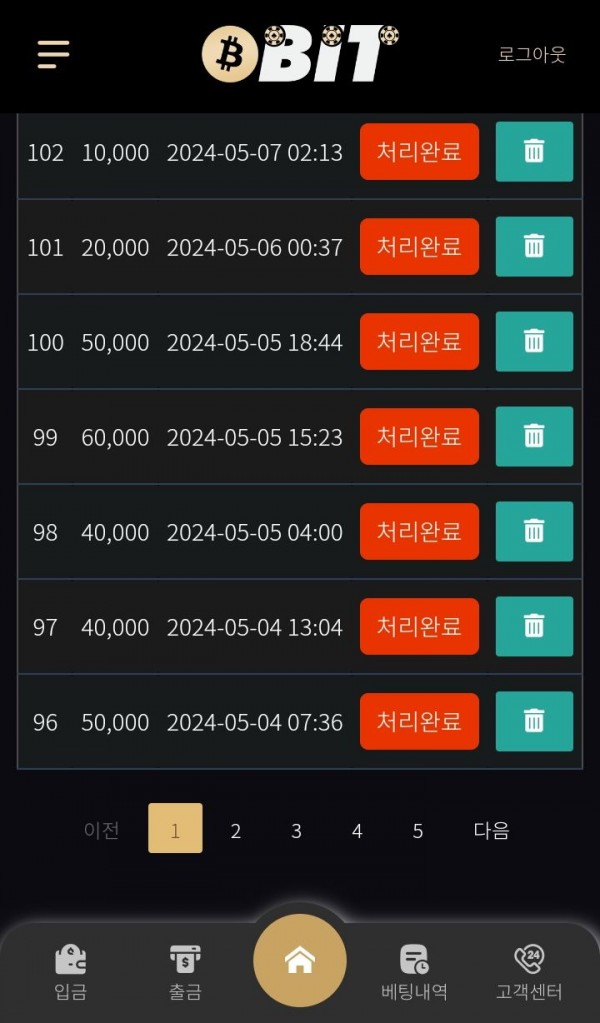
Task: Tap 처리완료 button for entry 102
Action: [x=419, y=152]
